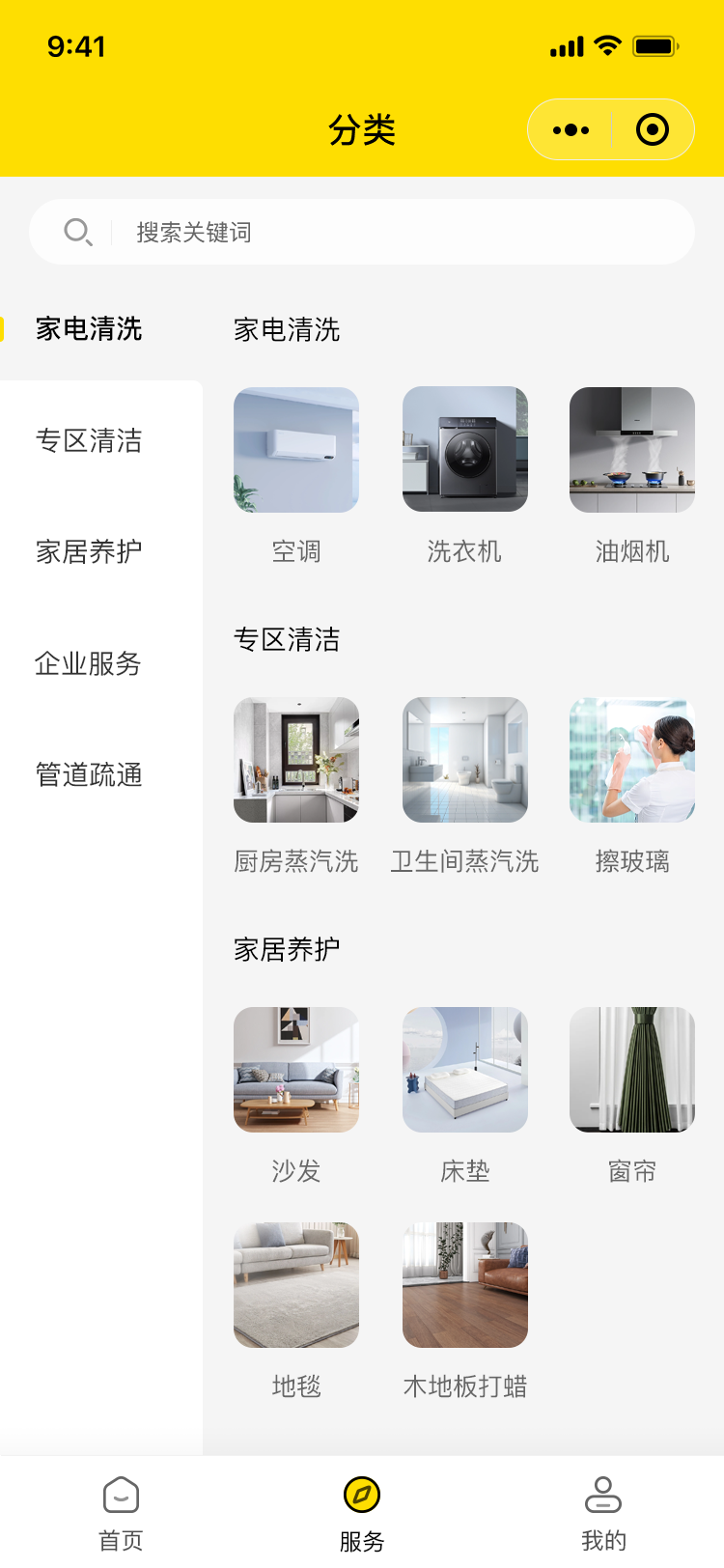This screenshot has width=724, height=1568.
Task: Choose the 企业服务 sidebar category
Action: [89, 663]
